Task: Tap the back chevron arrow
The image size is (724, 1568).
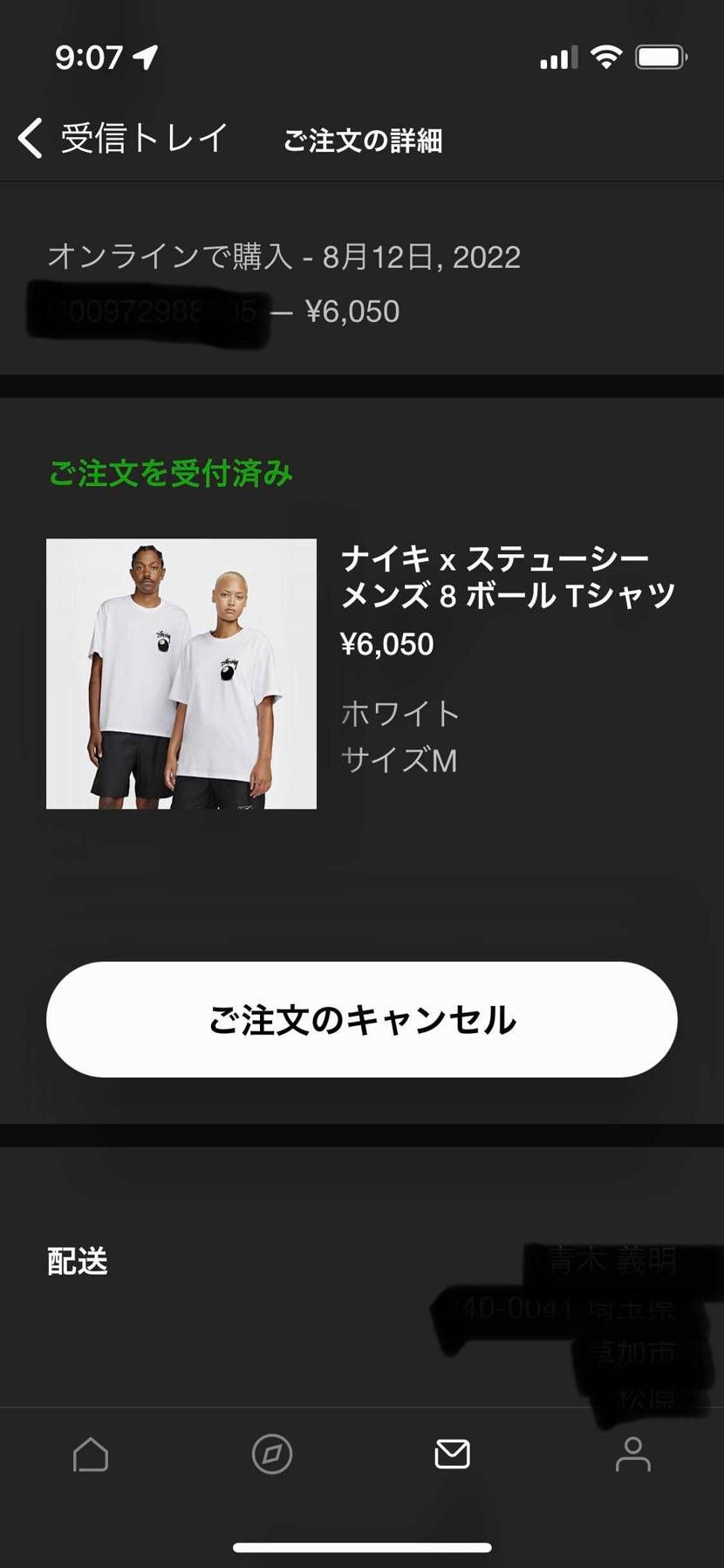Action: (30, 138)
